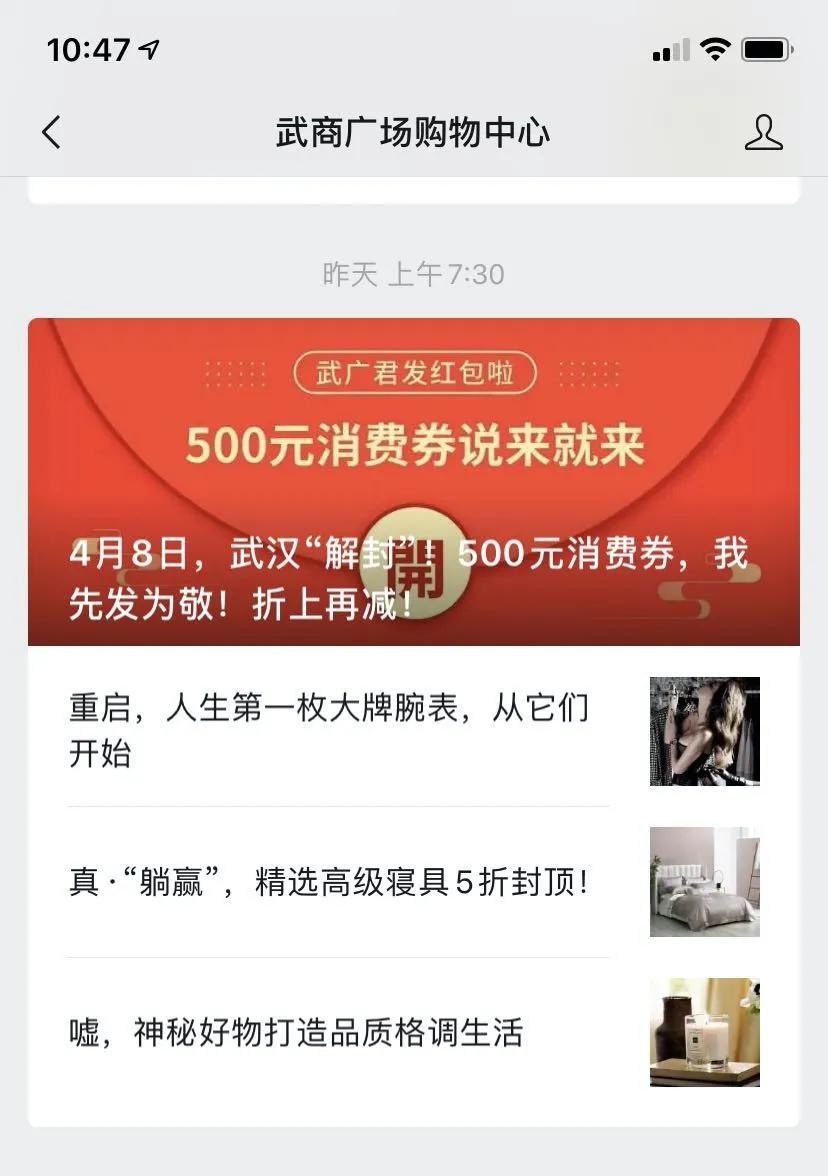The height and width of the screenshot is (1176, 828).
Task: Tap the battery indicator in the status bar
Action: point(765,46)
